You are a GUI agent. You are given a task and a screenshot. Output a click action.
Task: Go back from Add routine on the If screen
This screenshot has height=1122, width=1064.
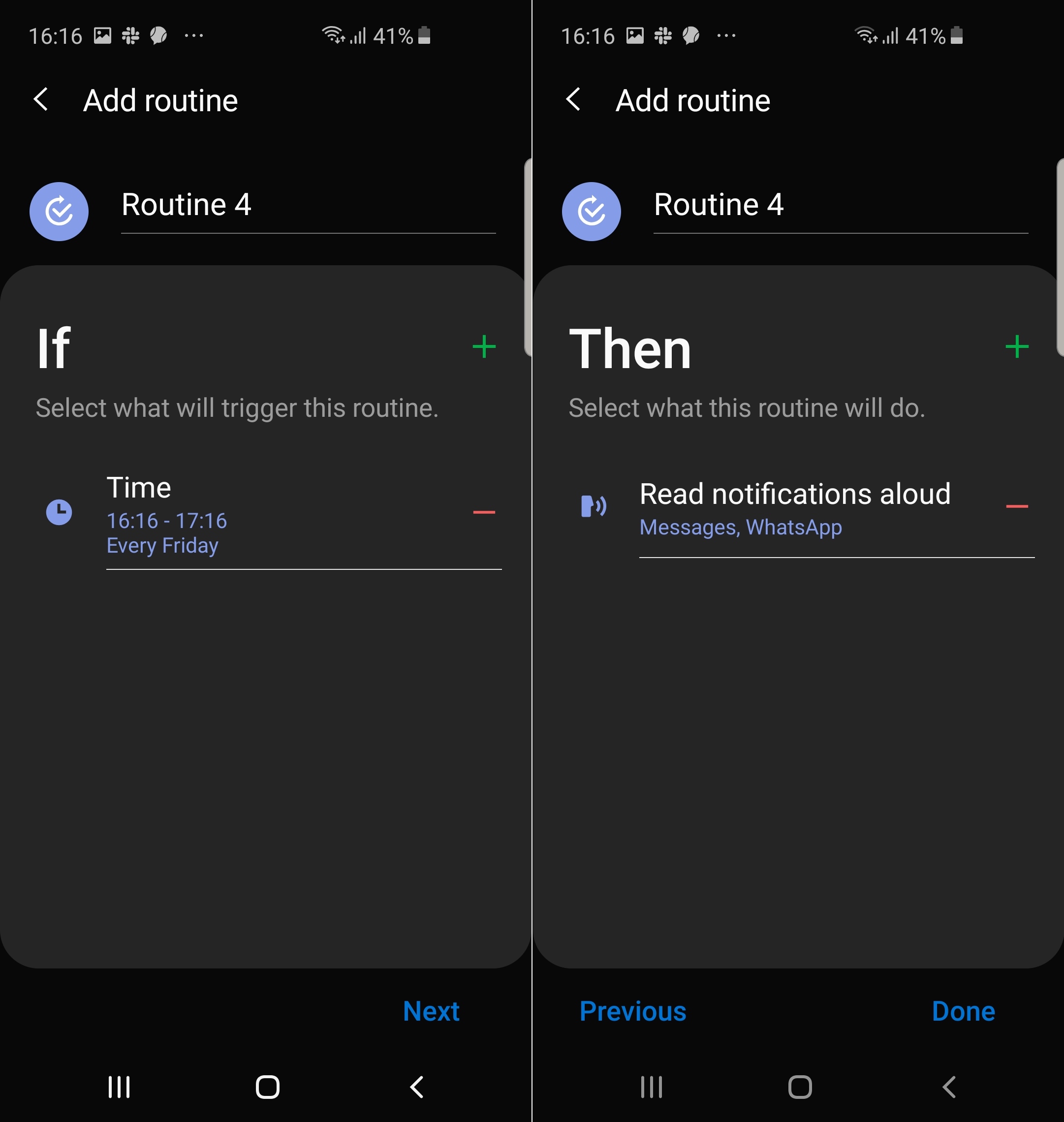click(x=41, y=100)
